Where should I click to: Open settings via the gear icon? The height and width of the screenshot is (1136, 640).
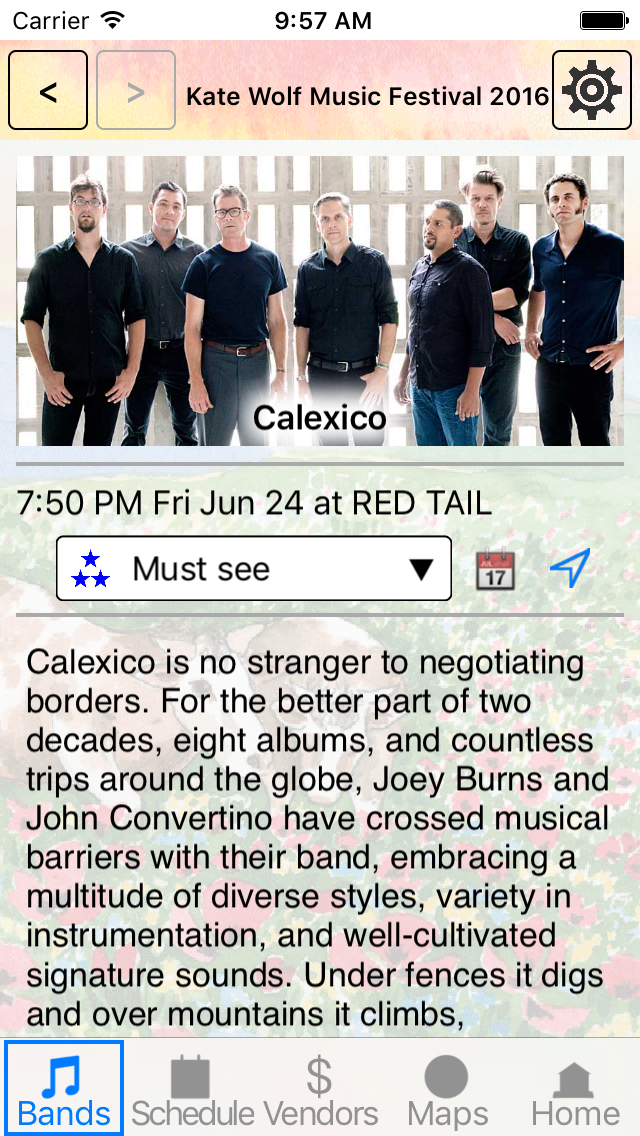tap(590, 91)
